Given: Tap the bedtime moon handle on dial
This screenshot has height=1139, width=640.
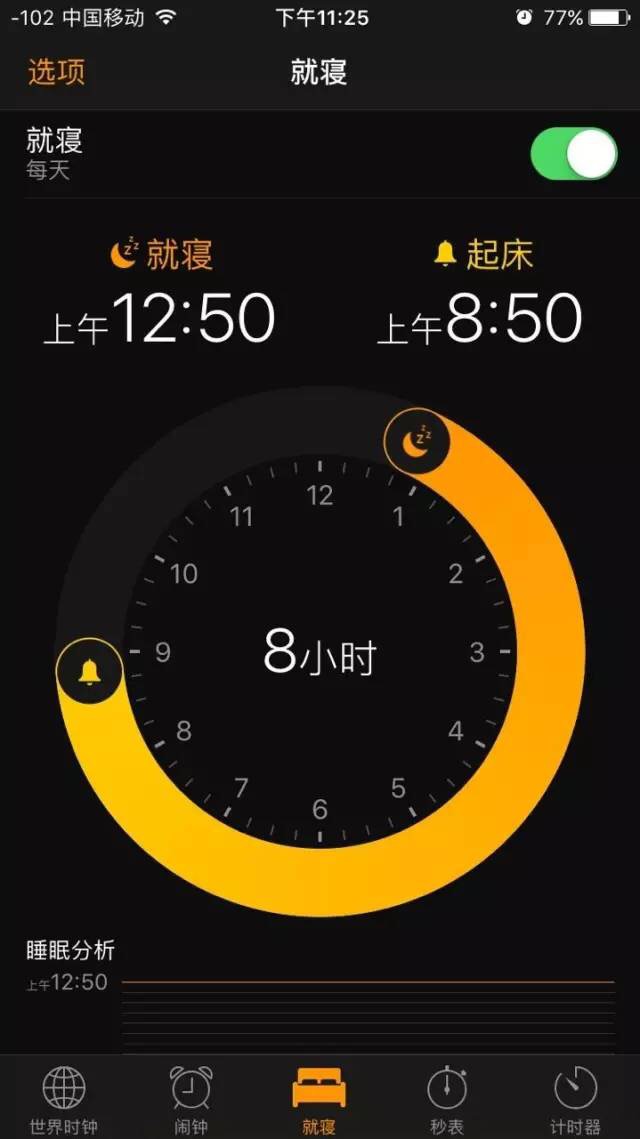Looking at the screenshot, I should pyautogui.click(x=417, y=441).
